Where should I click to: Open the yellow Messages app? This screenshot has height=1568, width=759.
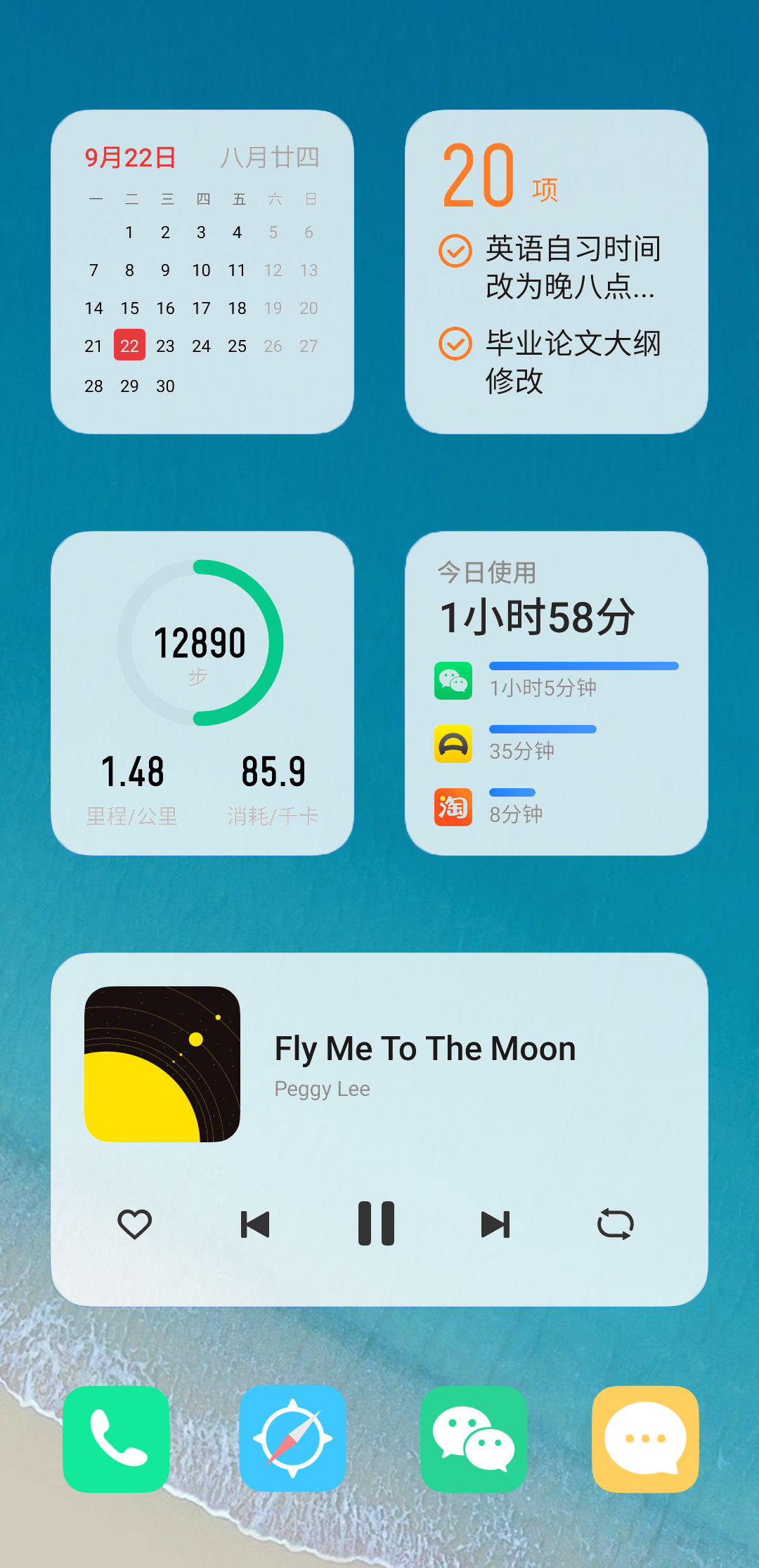(x=645, y=1439)
